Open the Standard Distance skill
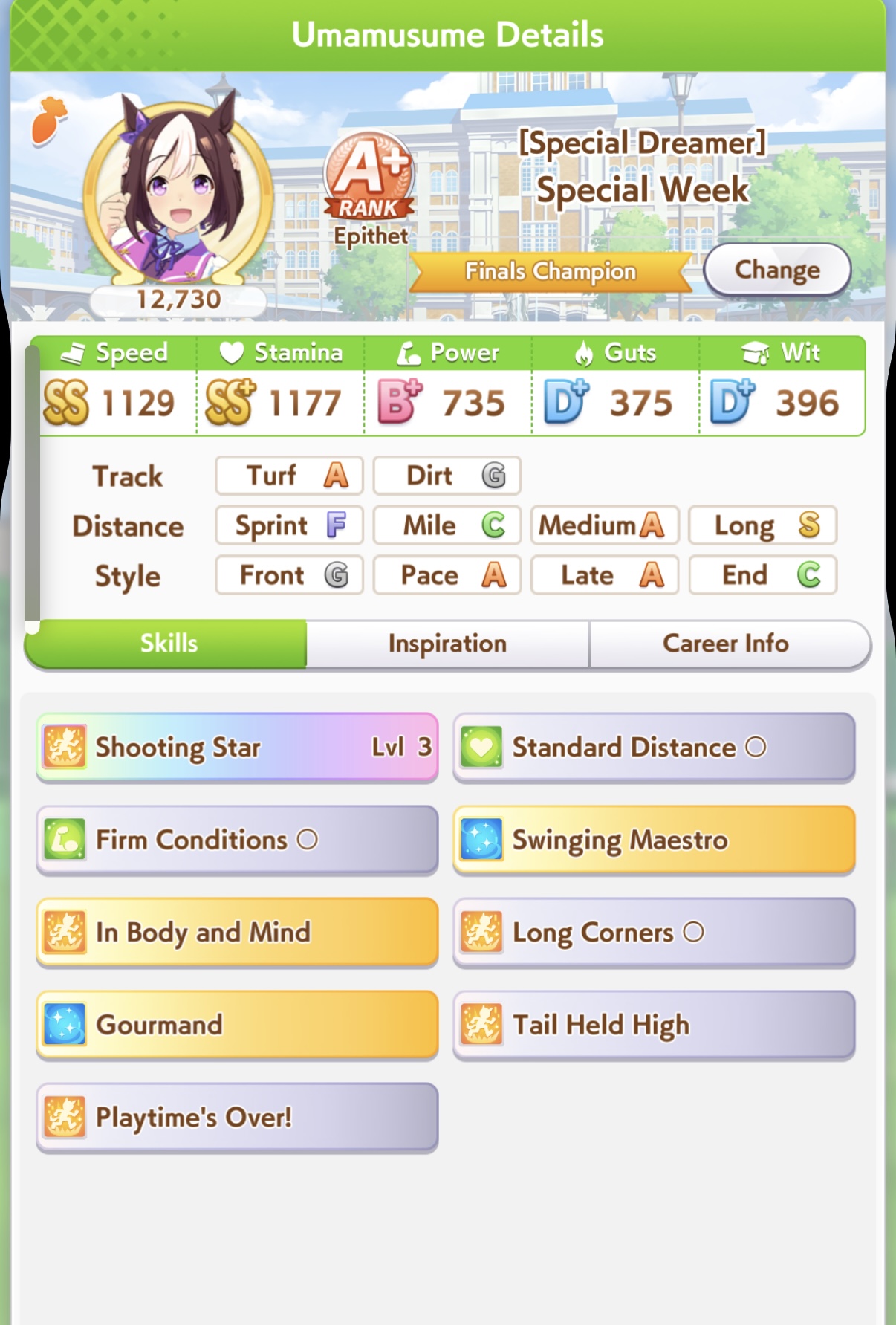The image size is (896, 1325). tap(654, 748)
